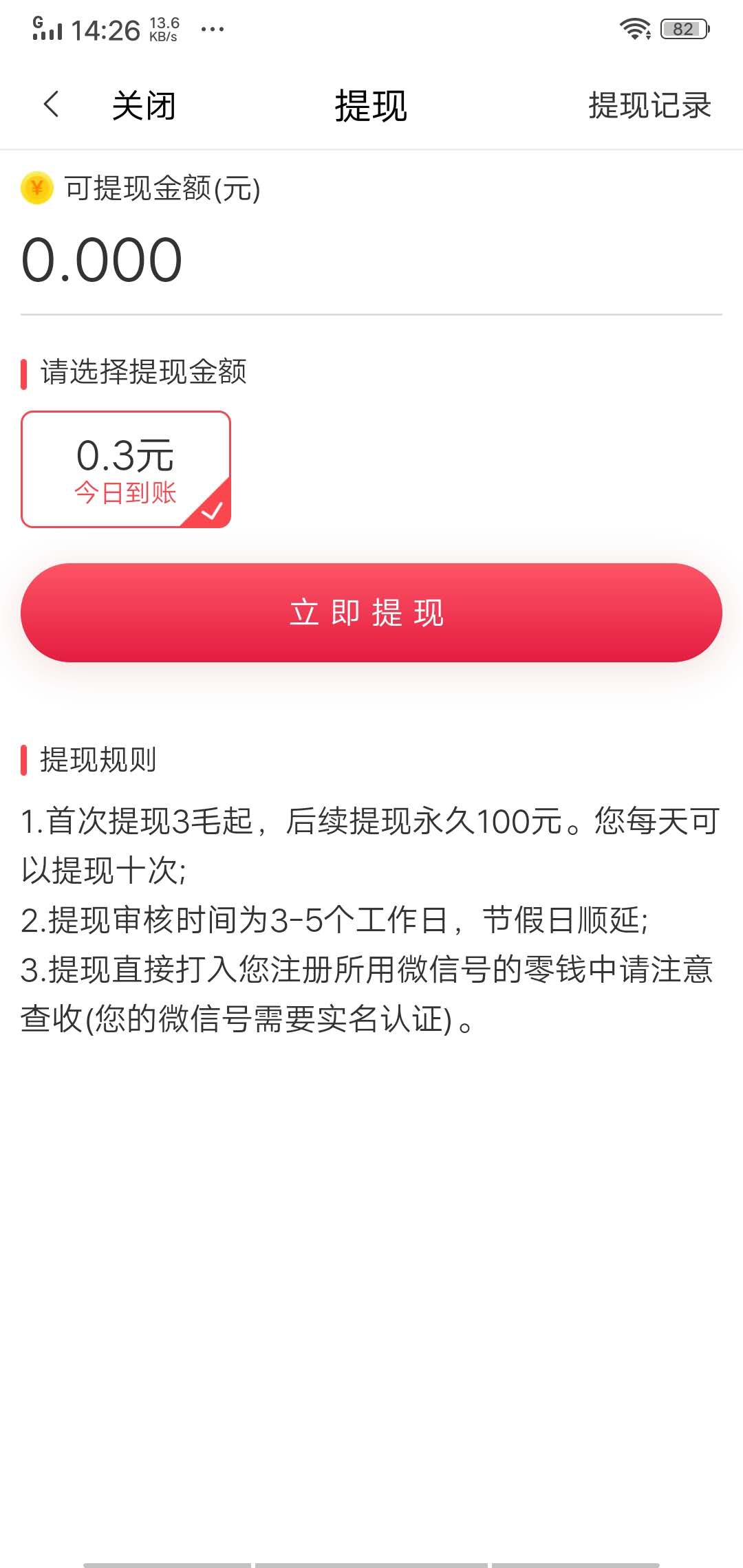Deselect the checked withdrawal amount

126,468
